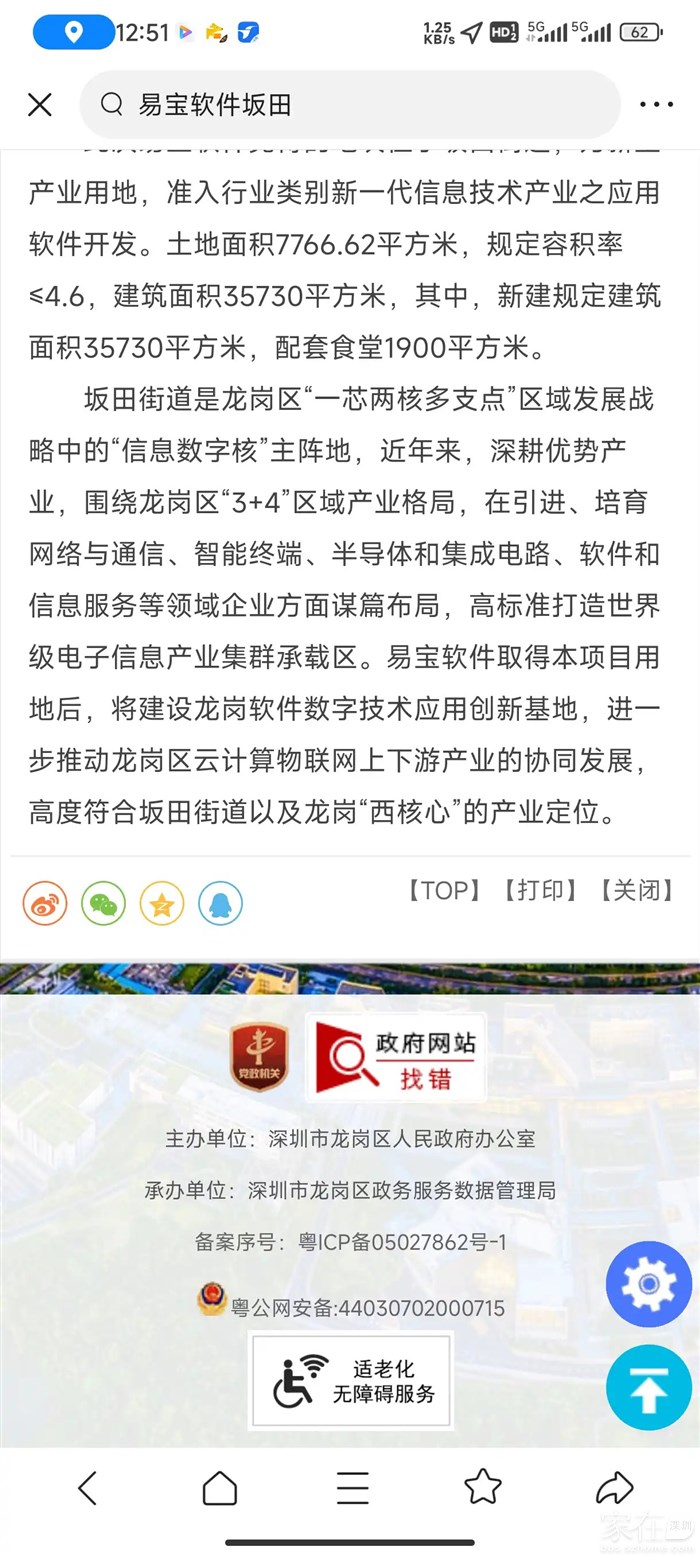This screenshot has width=700, height=1556.
Task: Close the article via【关闭】
Action: 637,890
